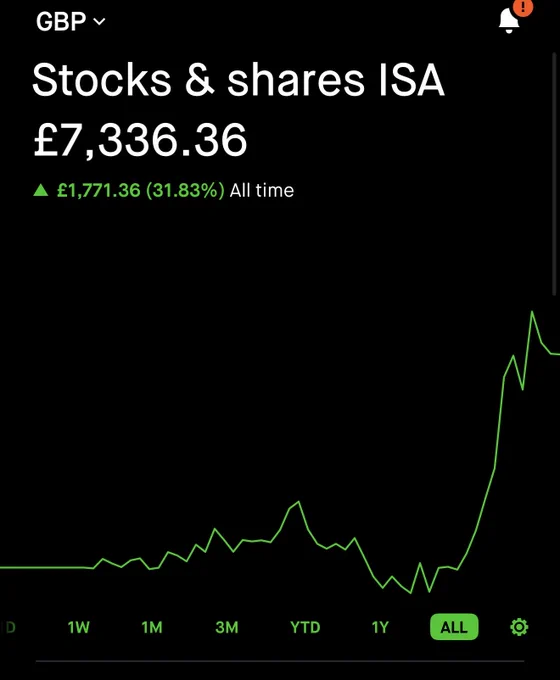Tap the ALL time range tab
The image size is (560, 680).
pos(454,627)
